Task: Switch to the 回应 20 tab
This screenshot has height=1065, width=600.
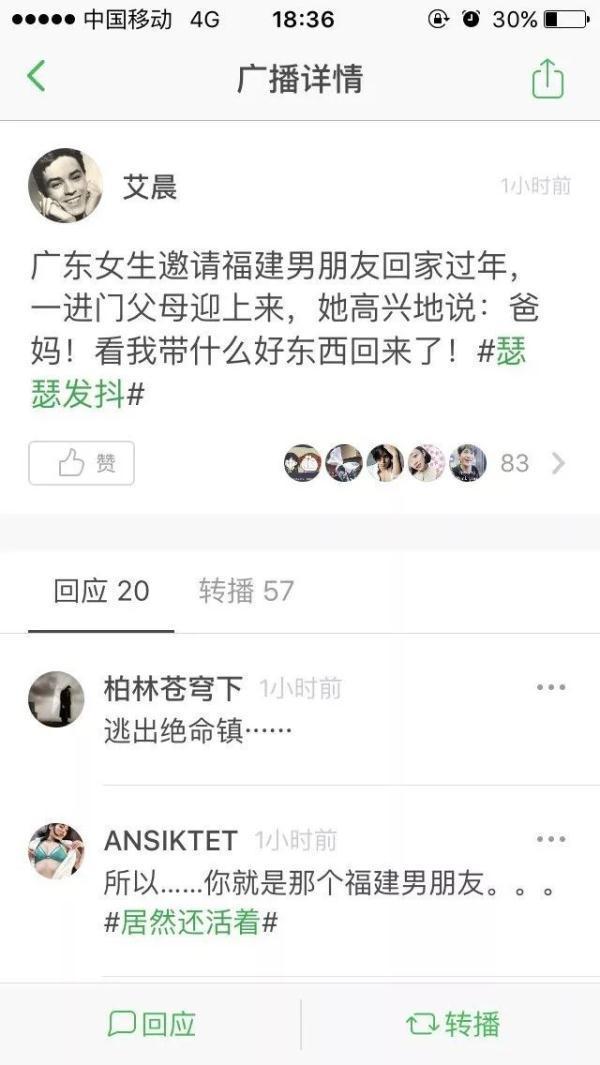Action: click(x=101, y=591)
